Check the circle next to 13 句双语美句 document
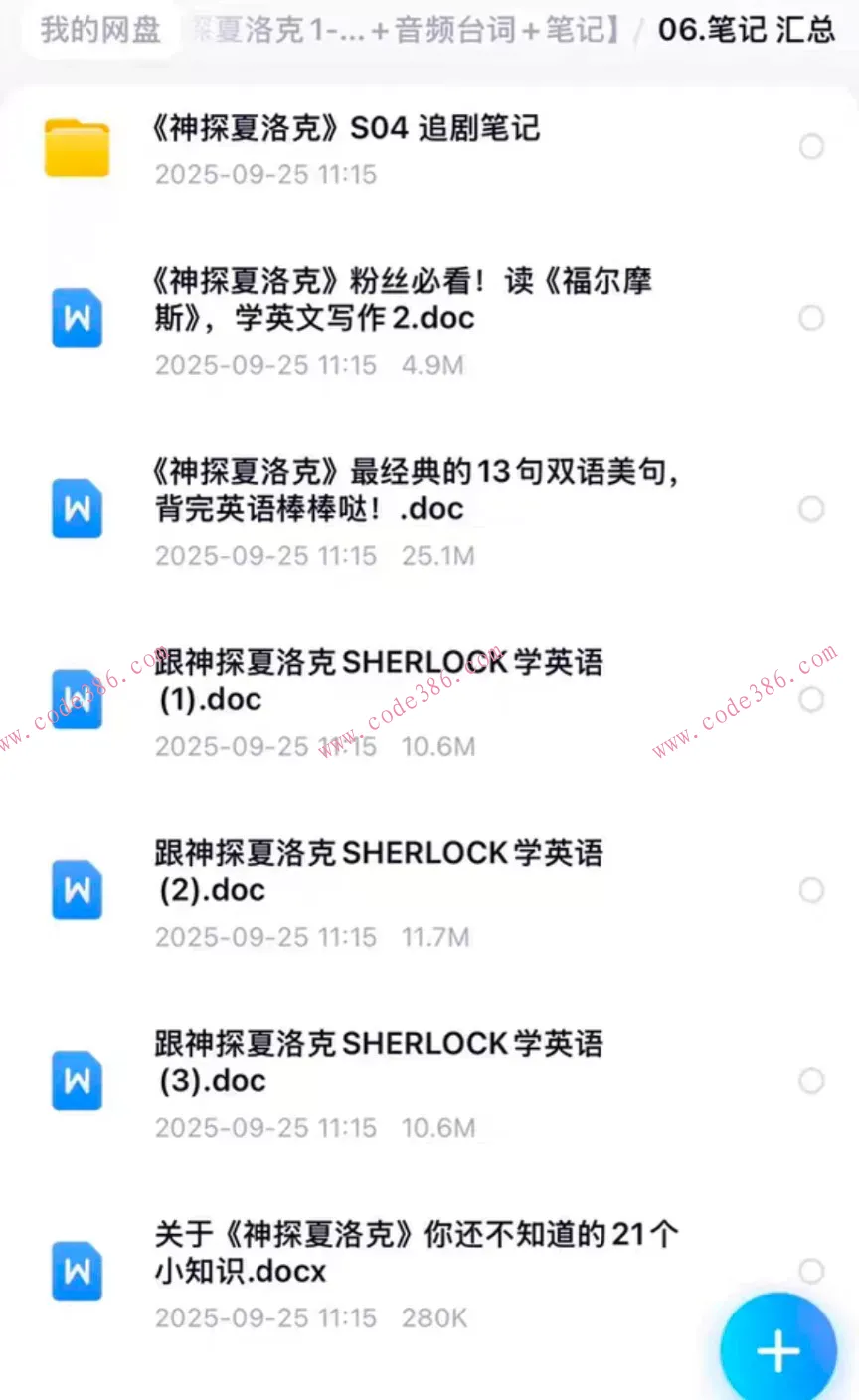The width and height of the screenshot is (859, 1400). coord(811,508)
